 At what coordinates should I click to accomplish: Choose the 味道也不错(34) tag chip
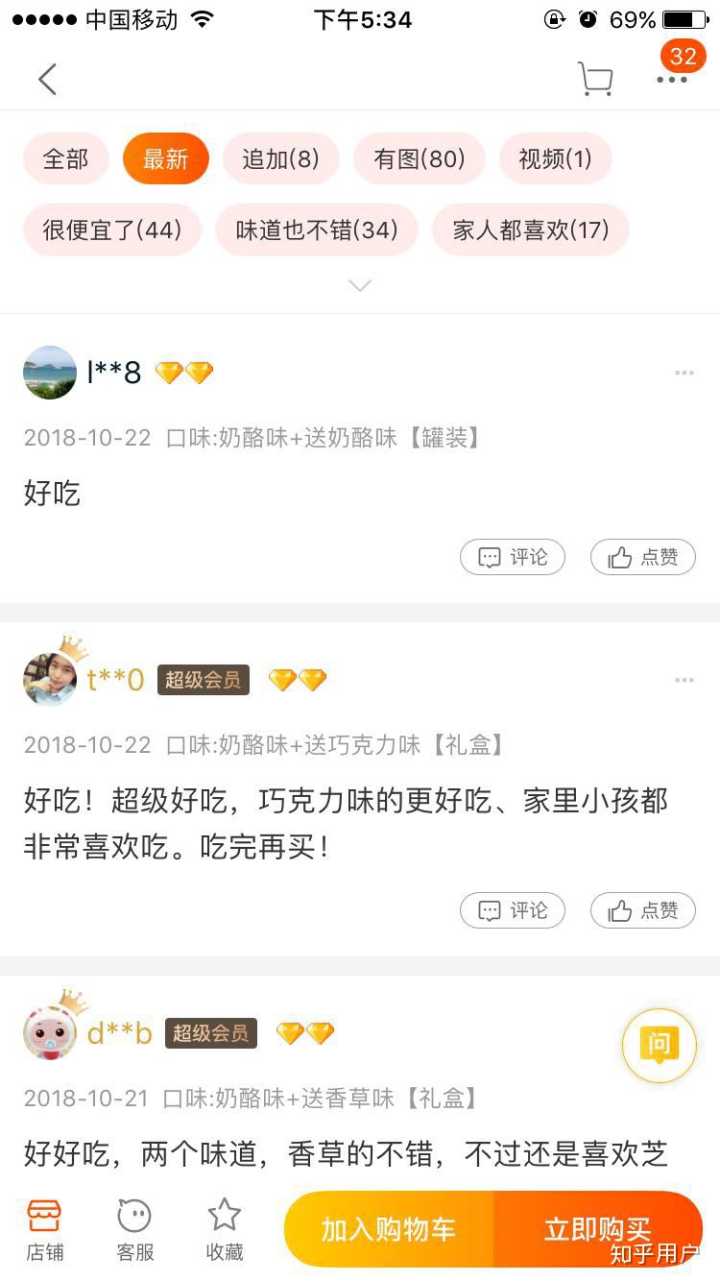coord(316,230)
